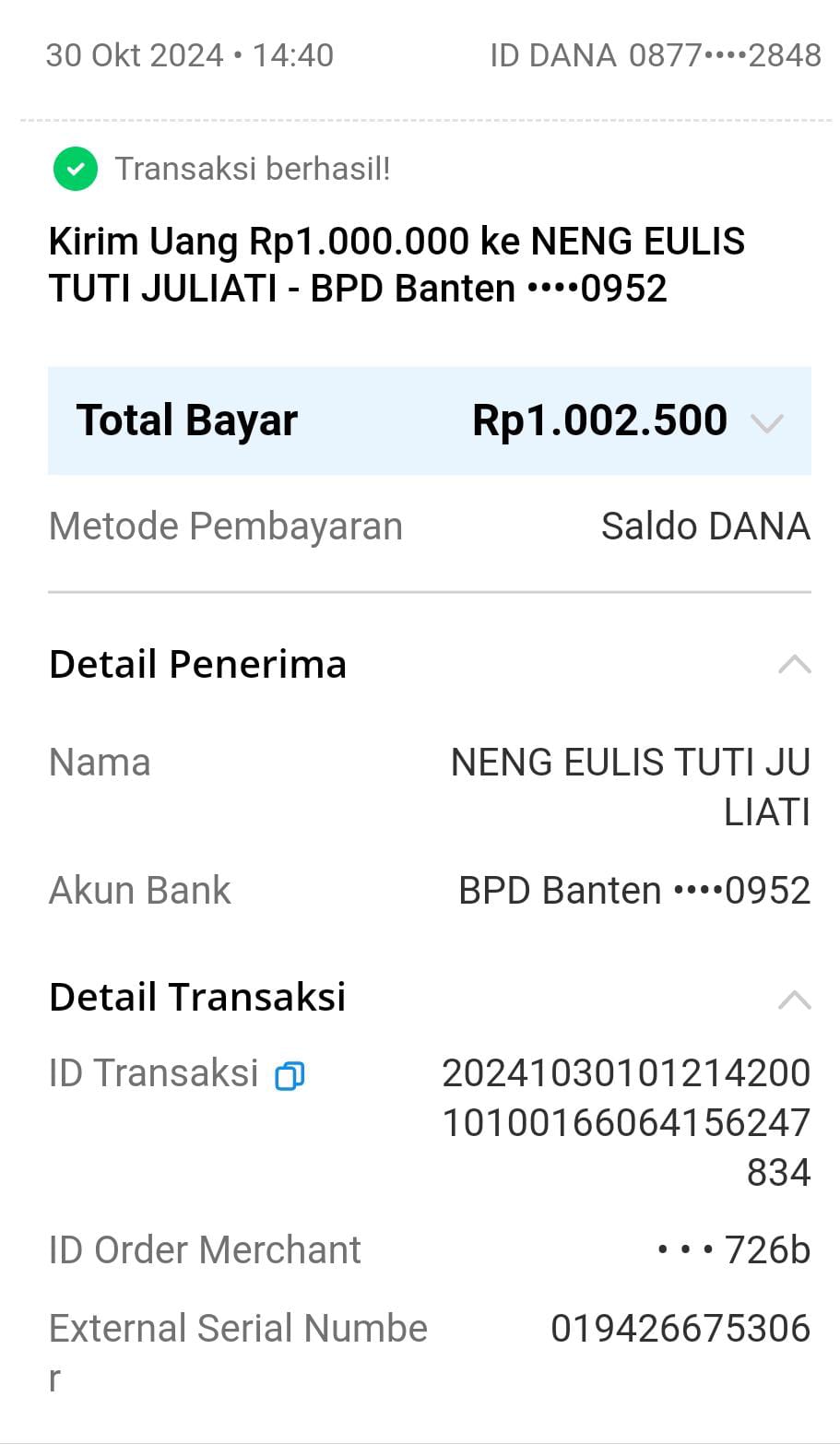Collapse the Detail Penerima section
This screenshot has width=840, height=1456.
click(794, 665)
